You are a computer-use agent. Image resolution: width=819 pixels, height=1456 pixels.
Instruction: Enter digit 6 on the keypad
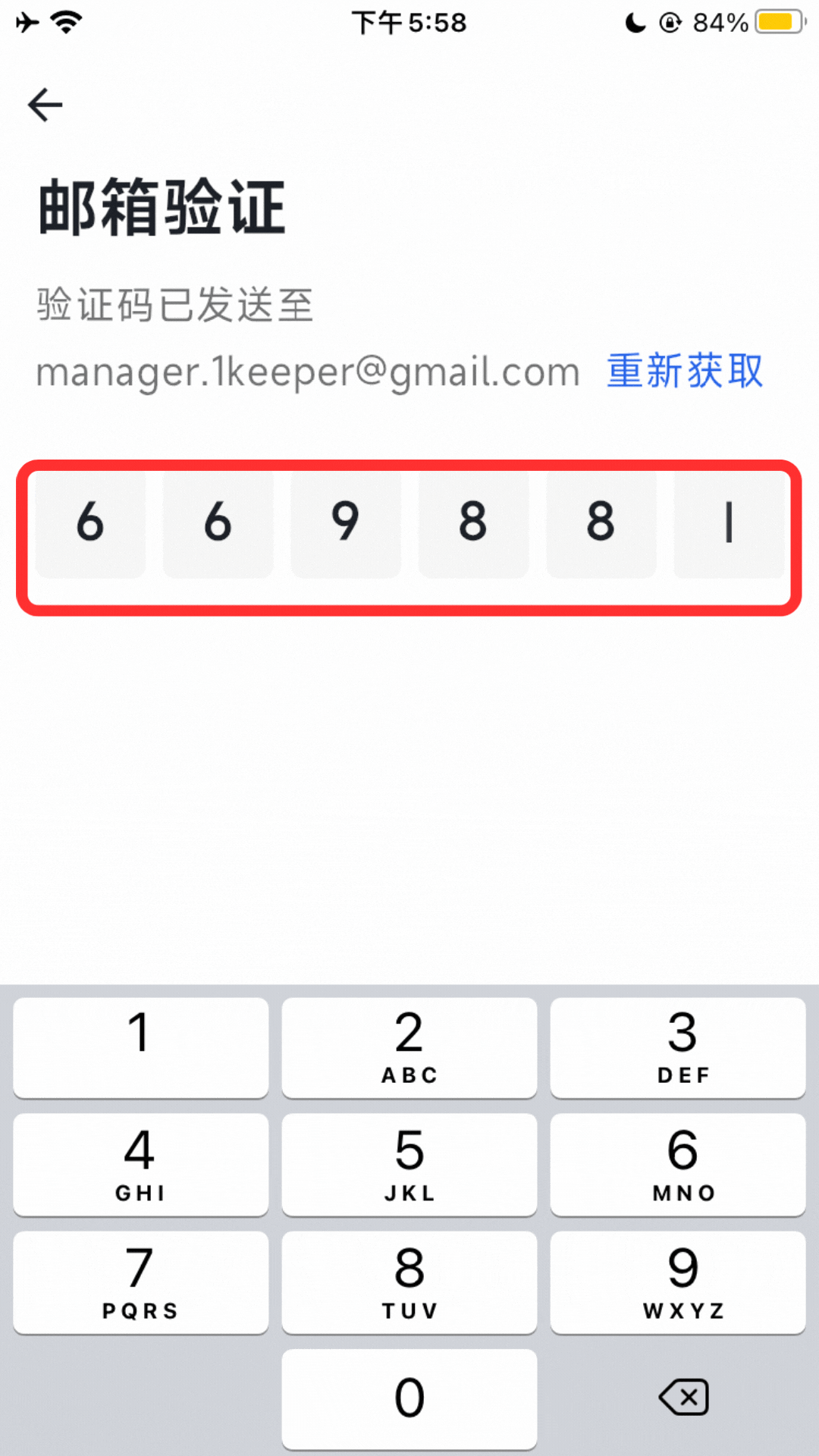click(x=678, y=1164)
